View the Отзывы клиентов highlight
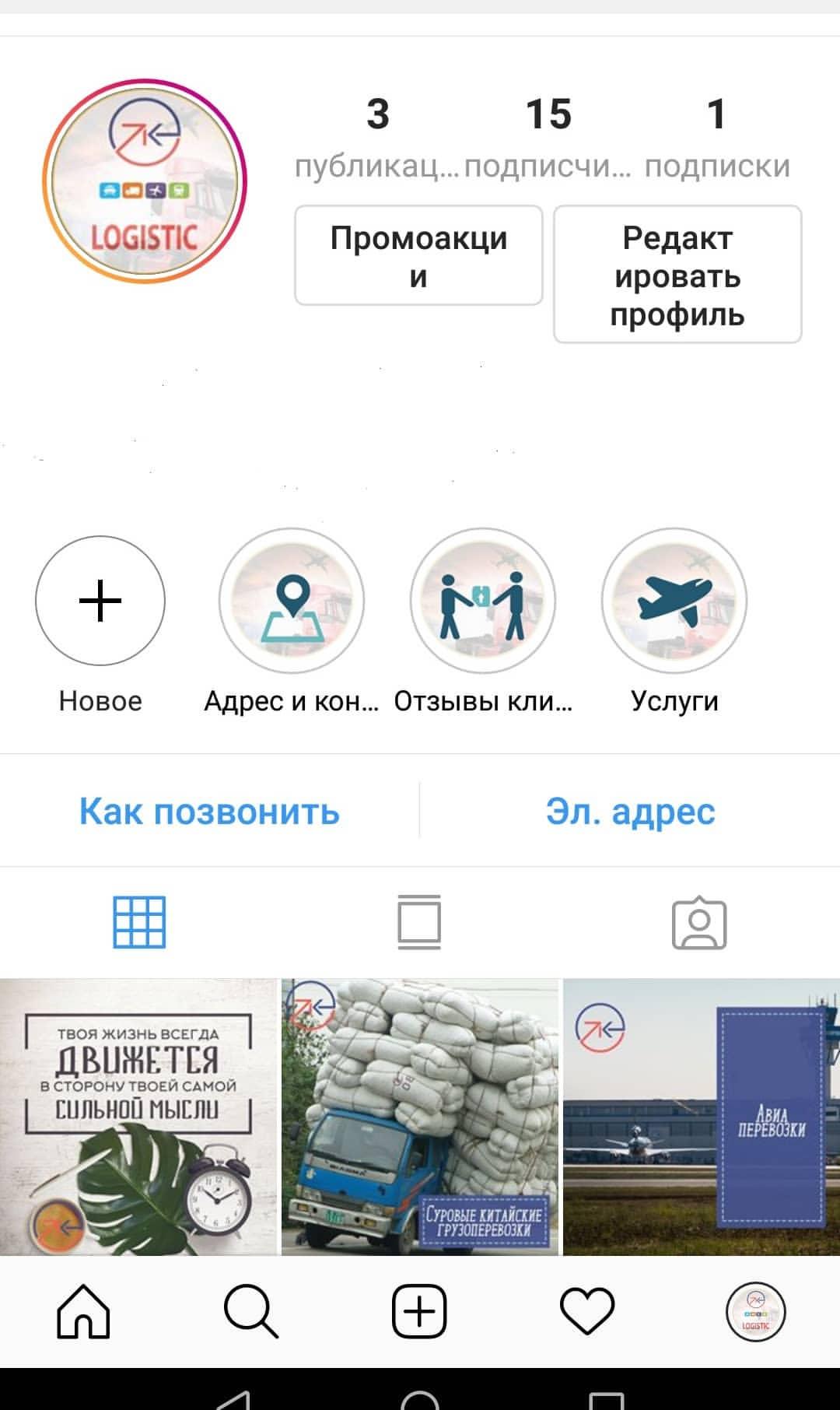The height and width of the screenshot is (1410, 840). pyautogui.click(x=483, y=601)
